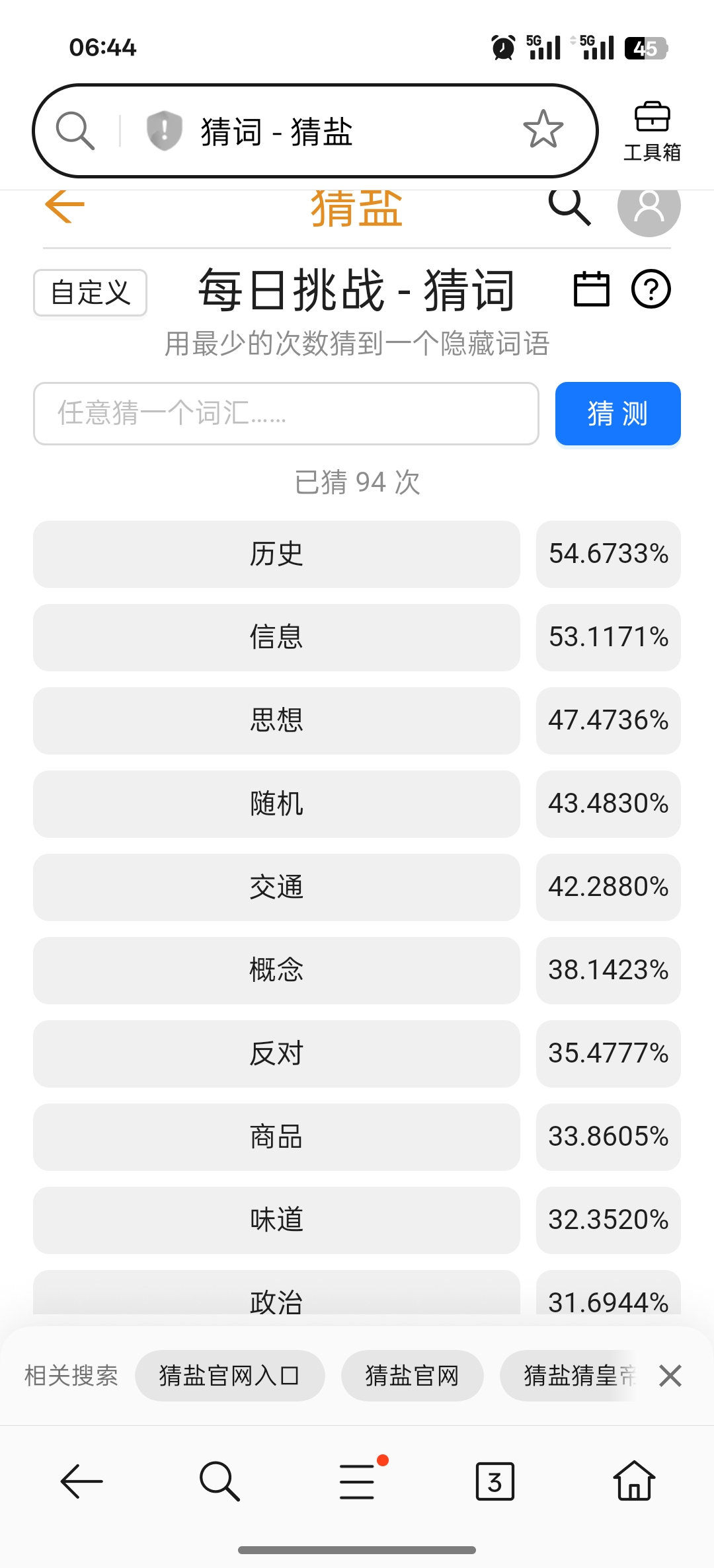Select related search chip 猜盐官网
The width and height of the screenshot is (714, 1568).
[412, 1376]
